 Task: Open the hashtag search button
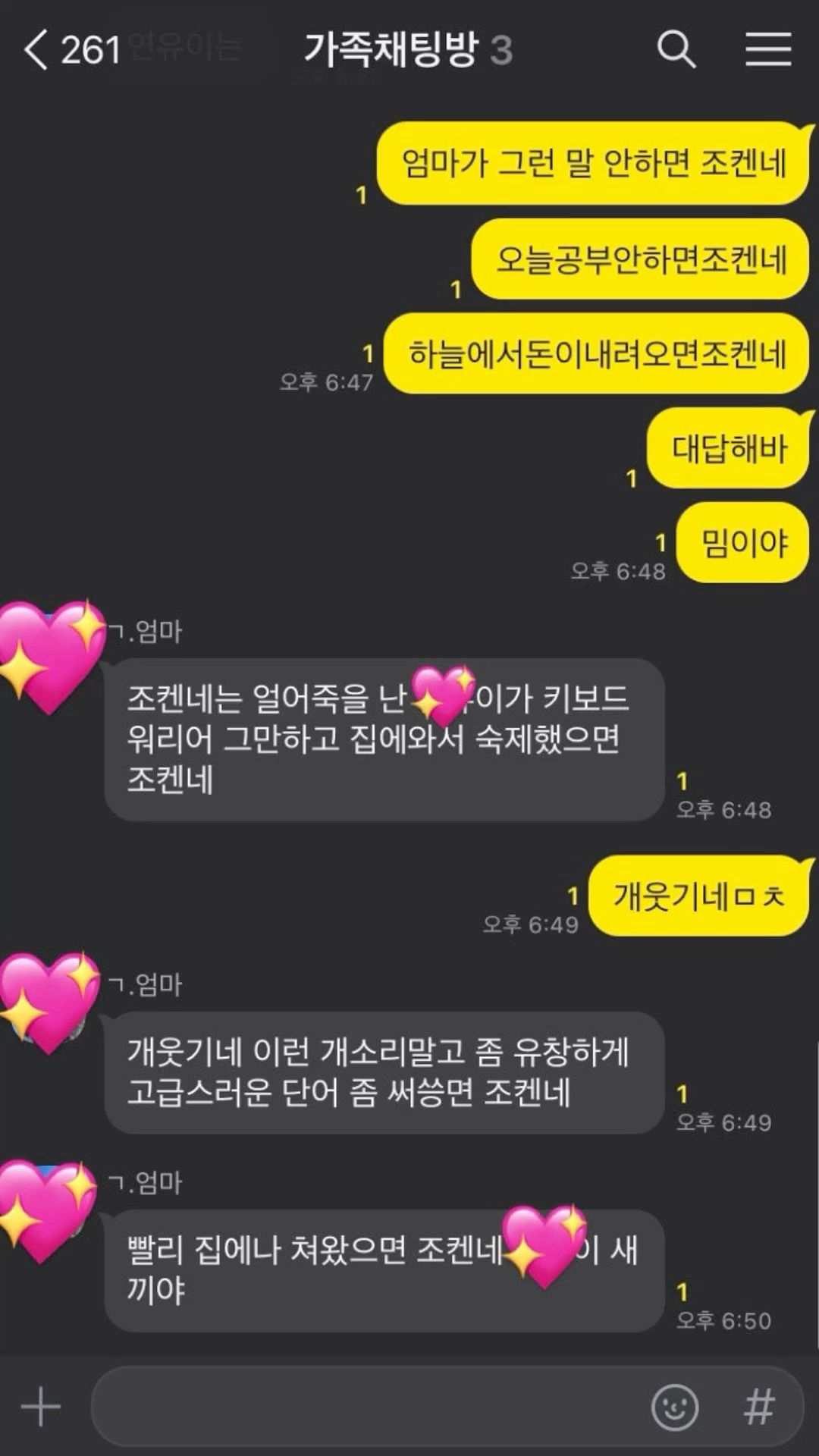(x=759, y=1407)
